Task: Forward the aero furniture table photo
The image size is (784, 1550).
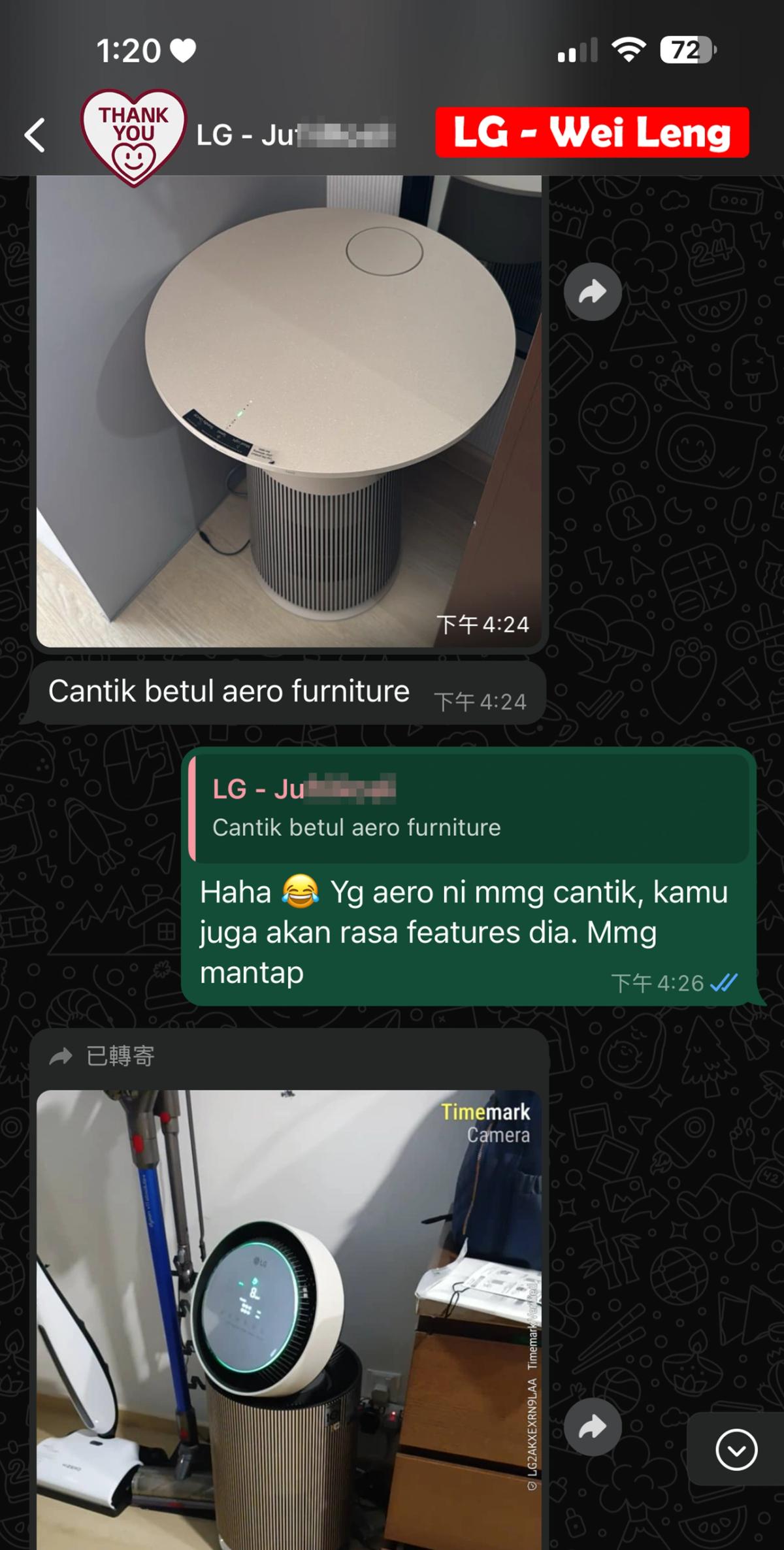Action: pos(592,291)
